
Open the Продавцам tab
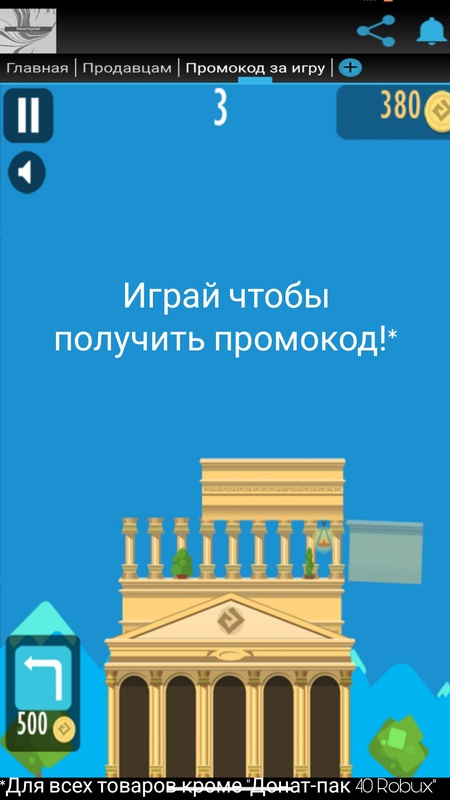(x=127, y=68)
